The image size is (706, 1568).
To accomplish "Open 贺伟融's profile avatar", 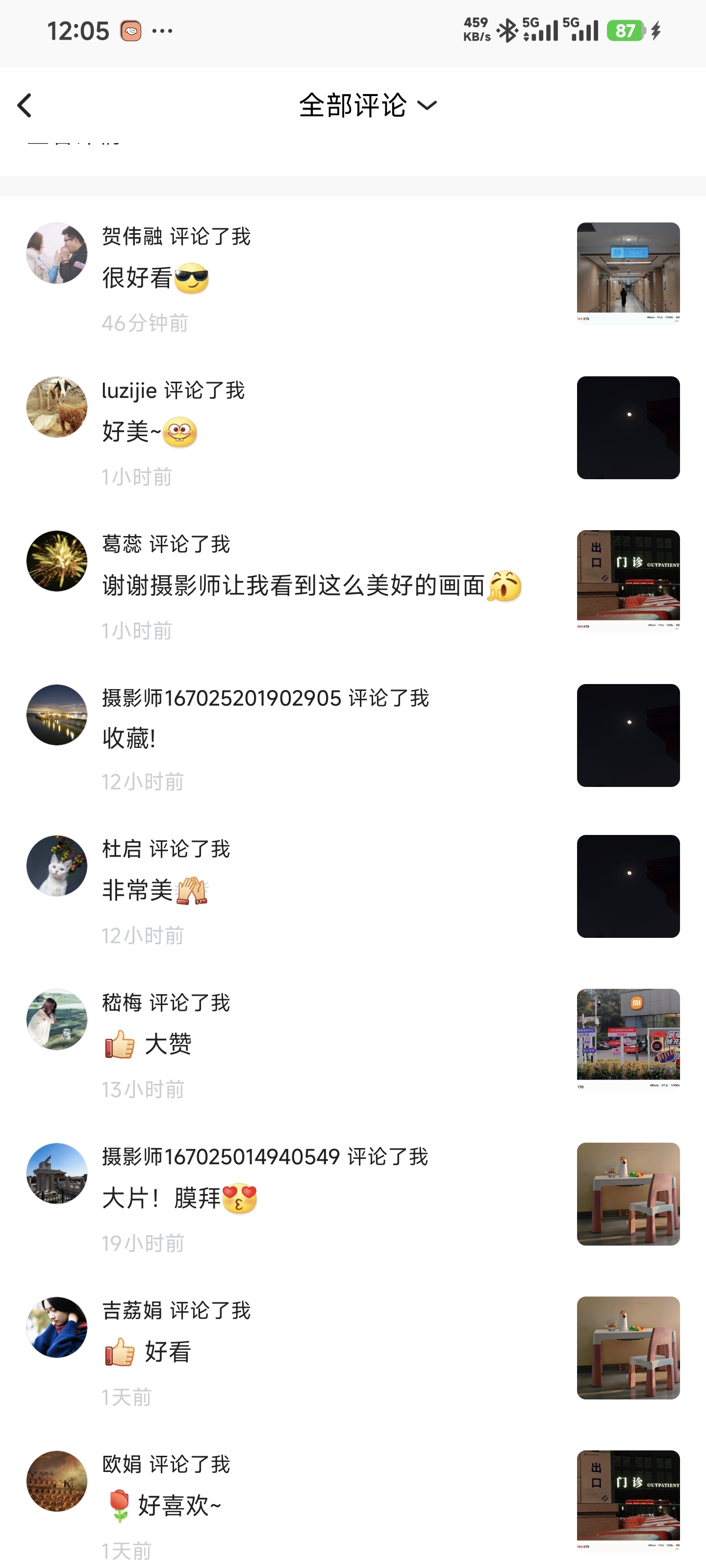I will pyautogui.click(x=57, y=253).
